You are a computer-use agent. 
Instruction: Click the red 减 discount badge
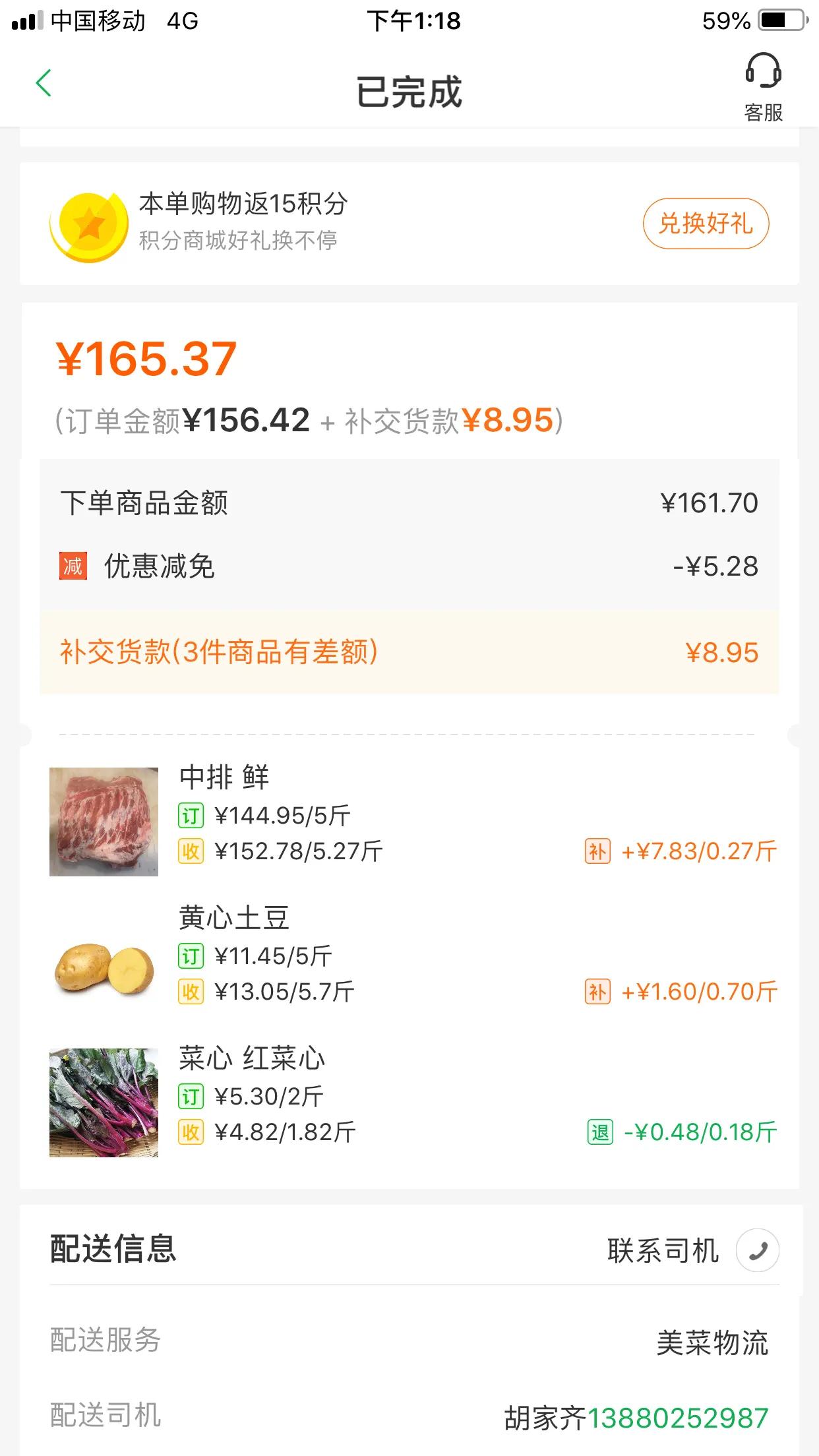click(72, 566)
